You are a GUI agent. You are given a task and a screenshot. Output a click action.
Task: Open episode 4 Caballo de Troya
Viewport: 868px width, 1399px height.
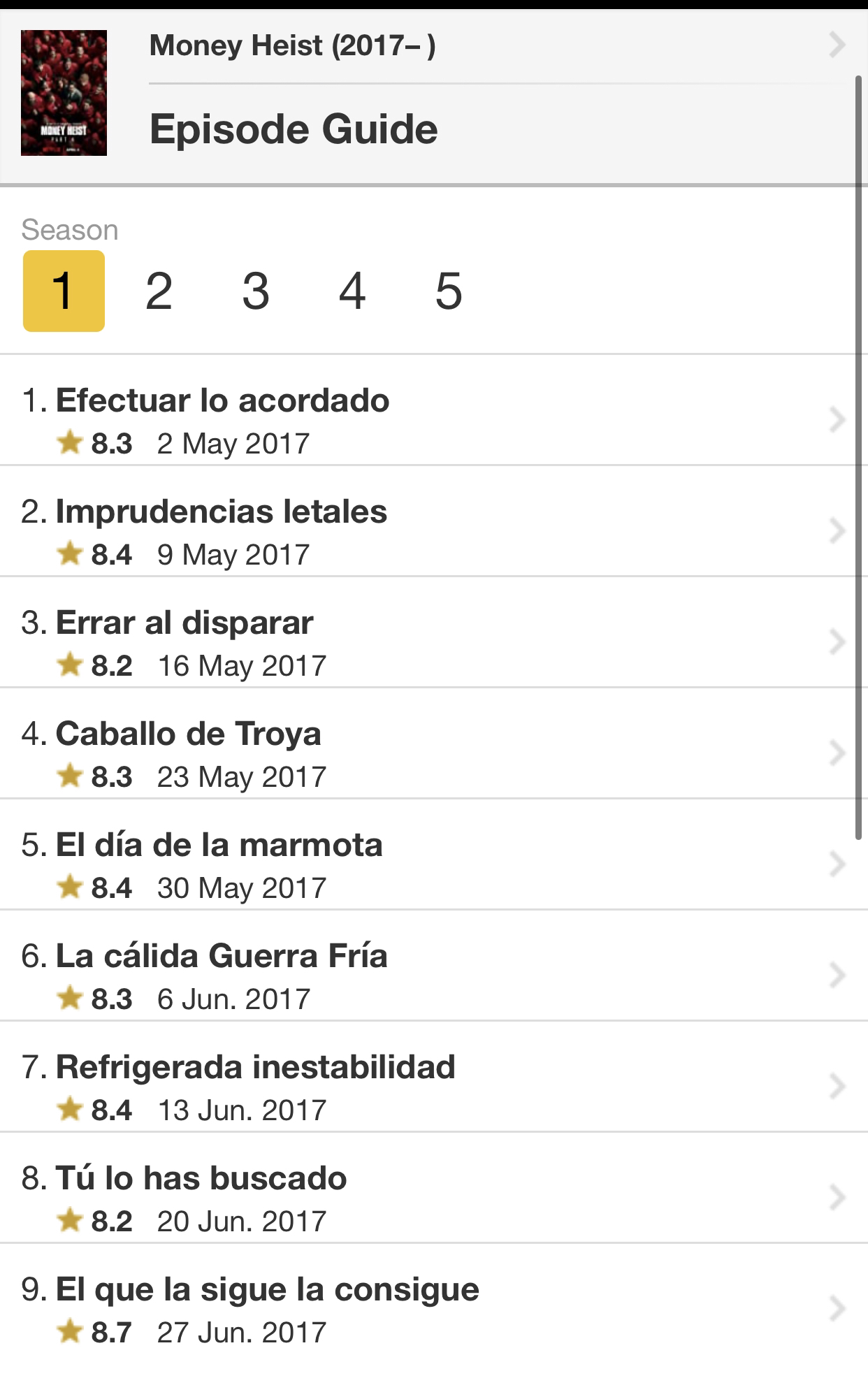coord(434,744)
